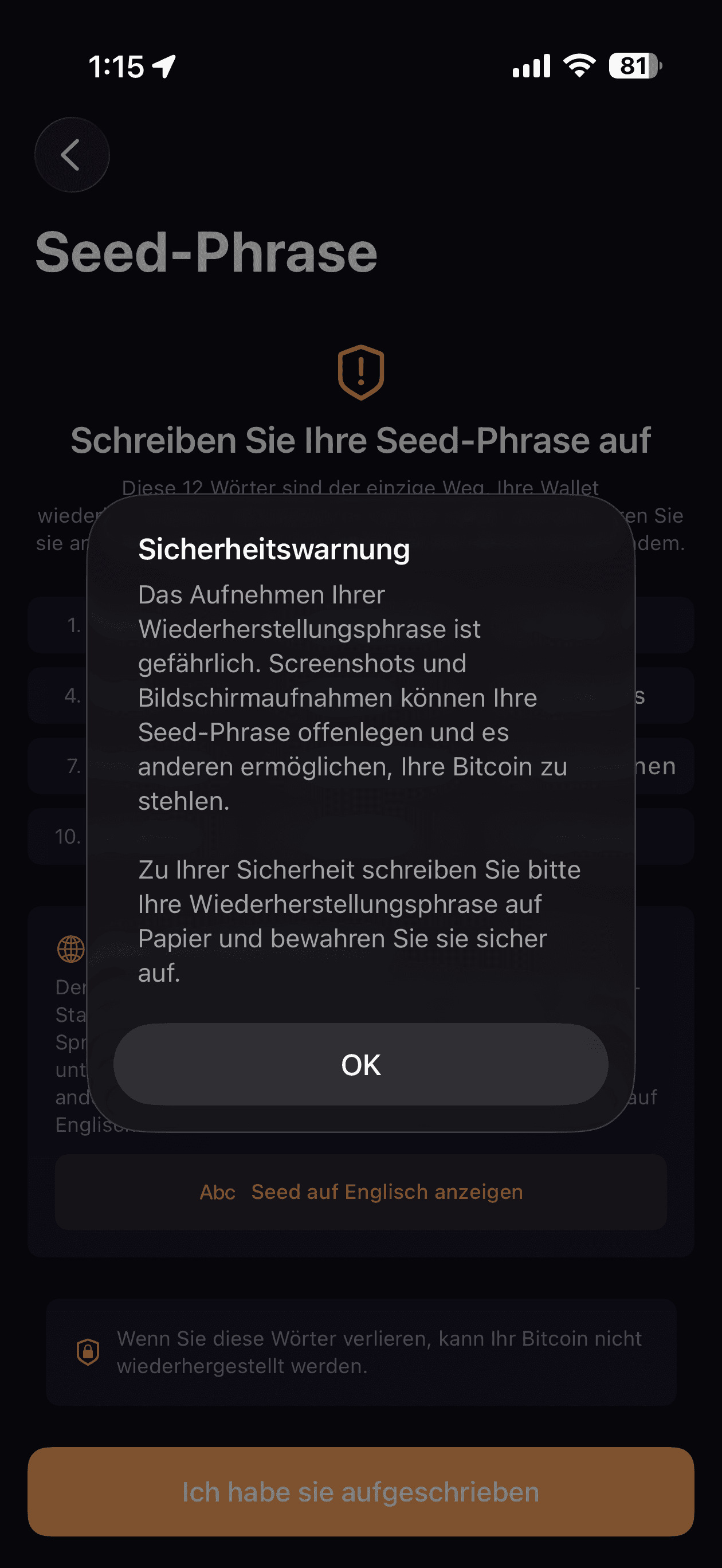Tap the Seed-Phrase page heading
Viewport: 722px width, 1568px height.
coord(206,253)
